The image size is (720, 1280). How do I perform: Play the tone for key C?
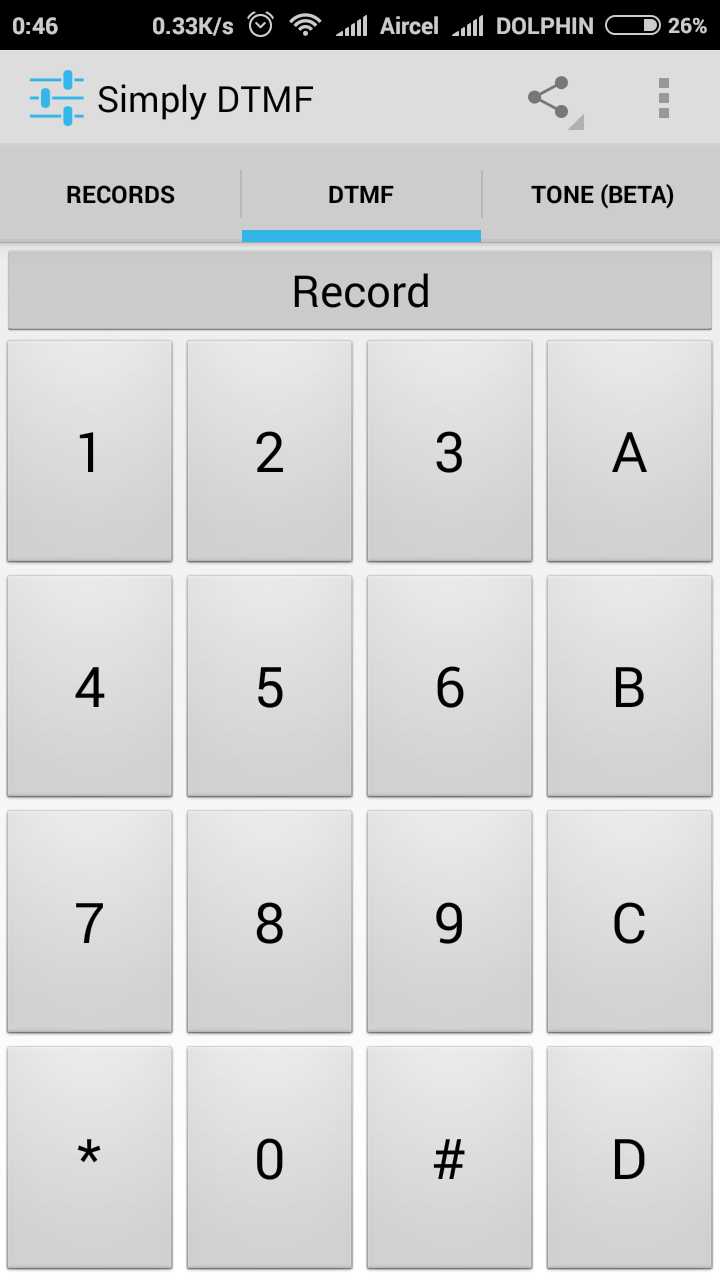tap(629, 921)
